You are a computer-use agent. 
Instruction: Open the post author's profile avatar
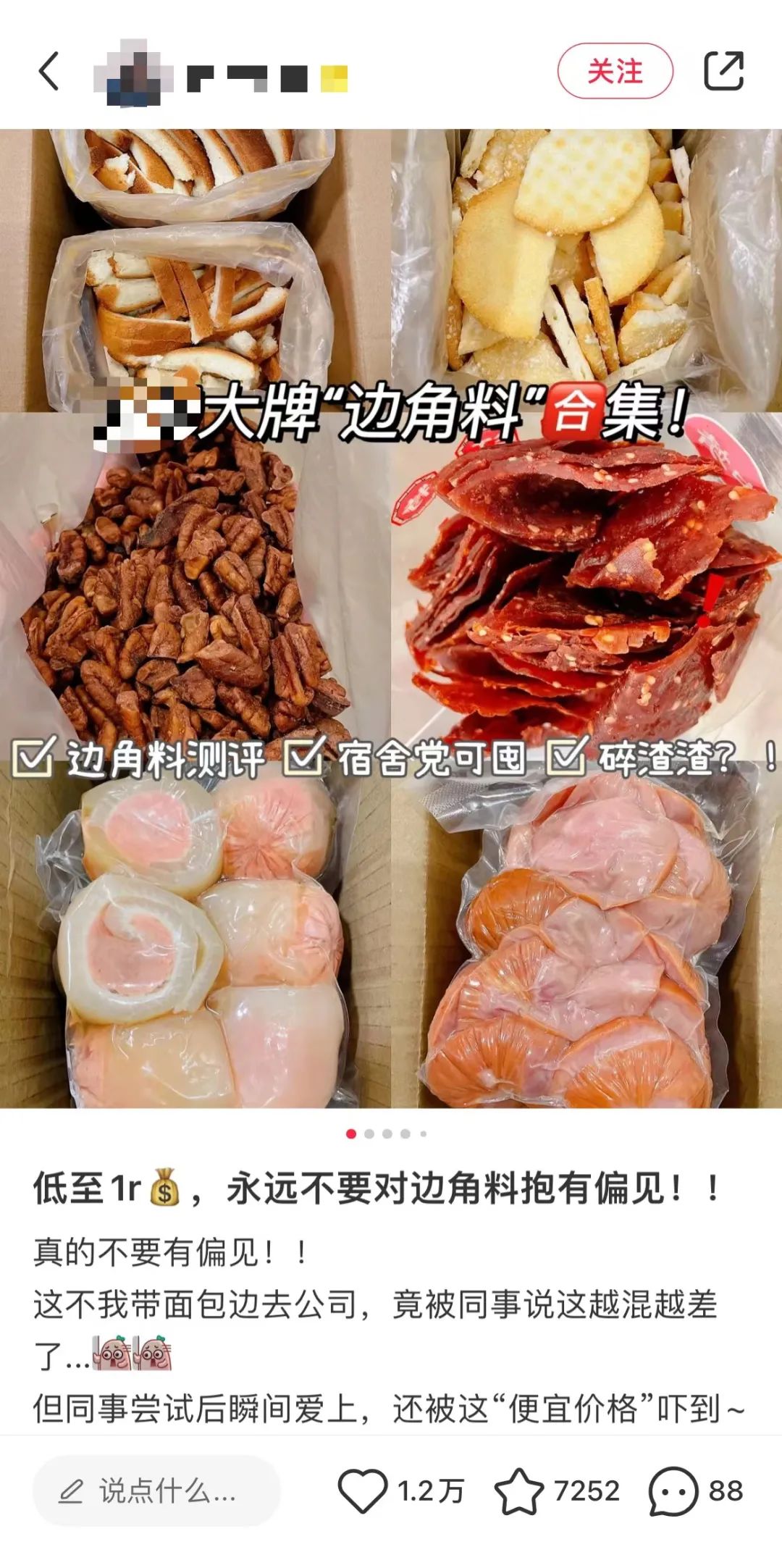point(134,72)
